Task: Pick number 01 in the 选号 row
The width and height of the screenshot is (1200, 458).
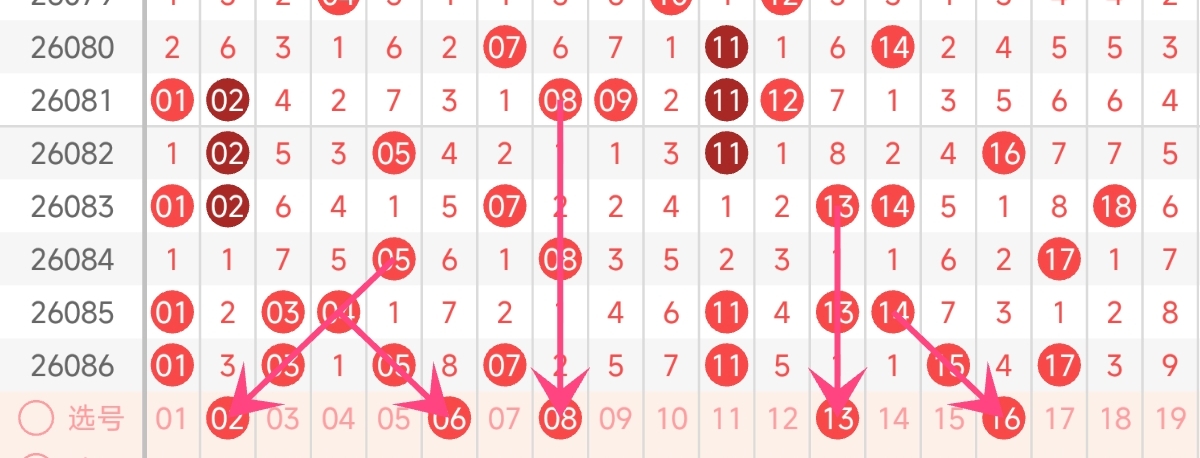Action: click(x=171, y=419)
